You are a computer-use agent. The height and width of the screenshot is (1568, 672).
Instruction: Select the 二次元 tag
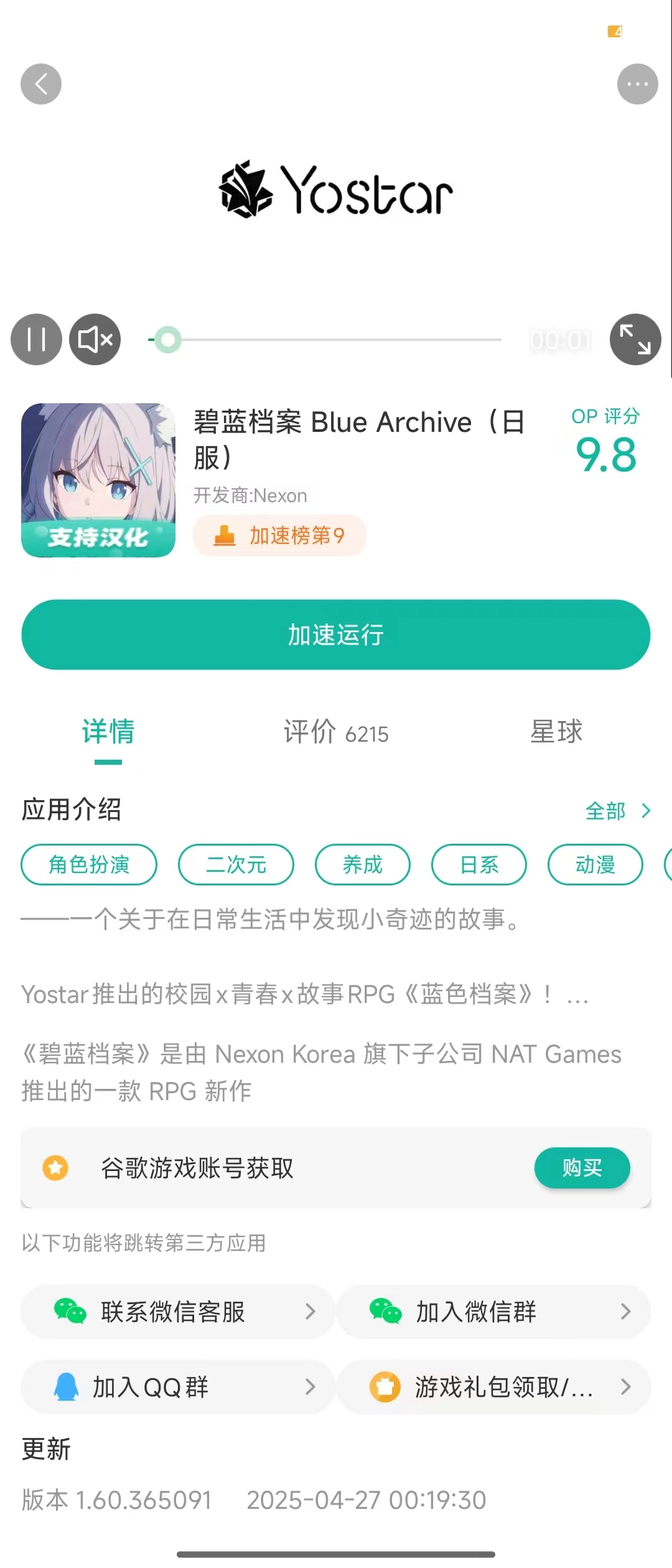point(236,864)
